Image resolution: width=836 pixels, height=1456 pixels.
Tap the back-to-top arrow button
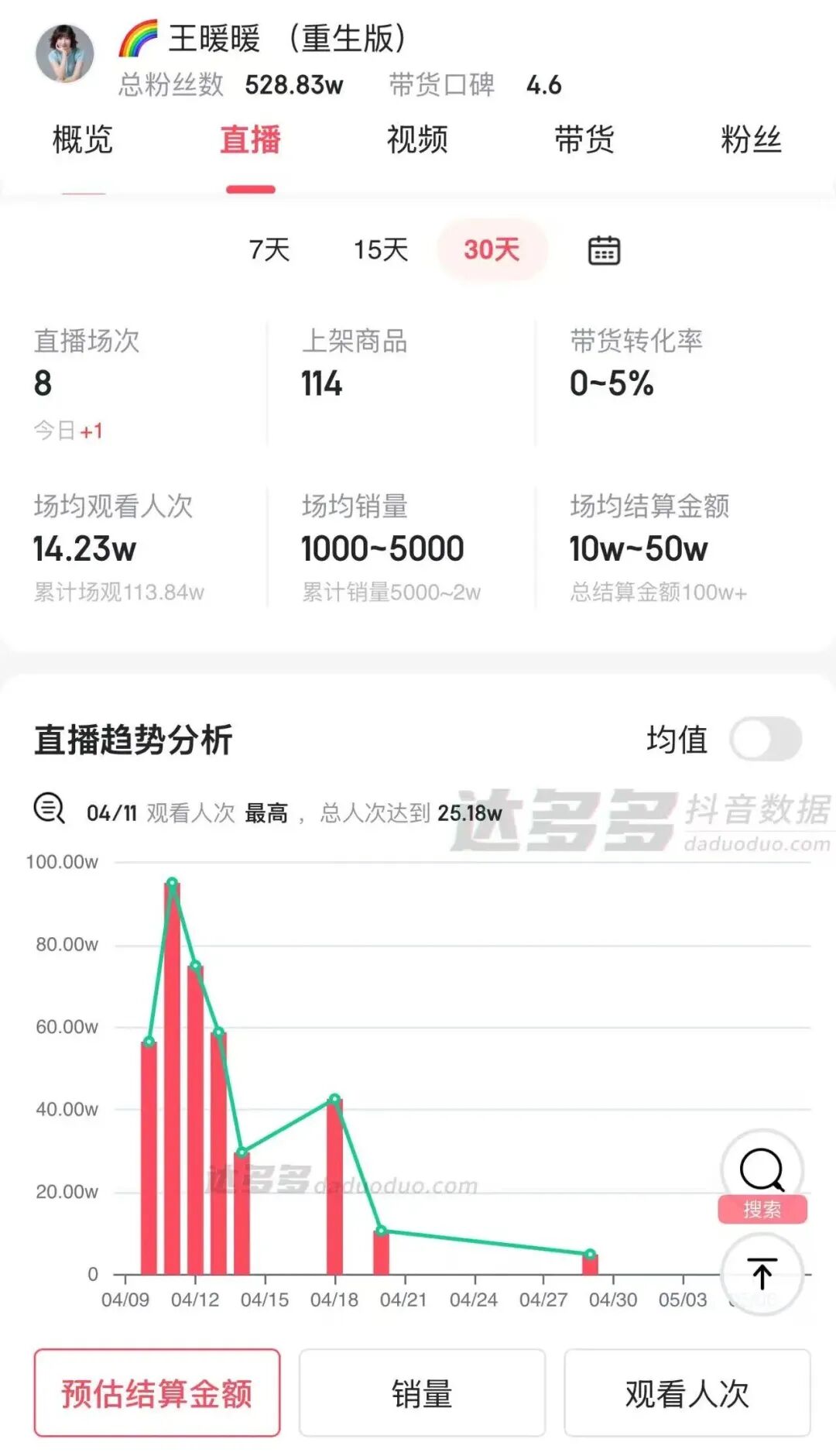[x=762, y=1274]
